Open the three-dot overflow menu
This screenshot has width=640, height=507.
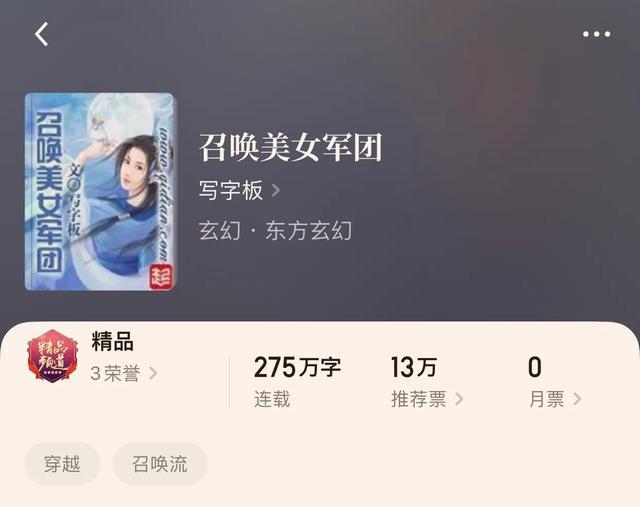(596, 34)
